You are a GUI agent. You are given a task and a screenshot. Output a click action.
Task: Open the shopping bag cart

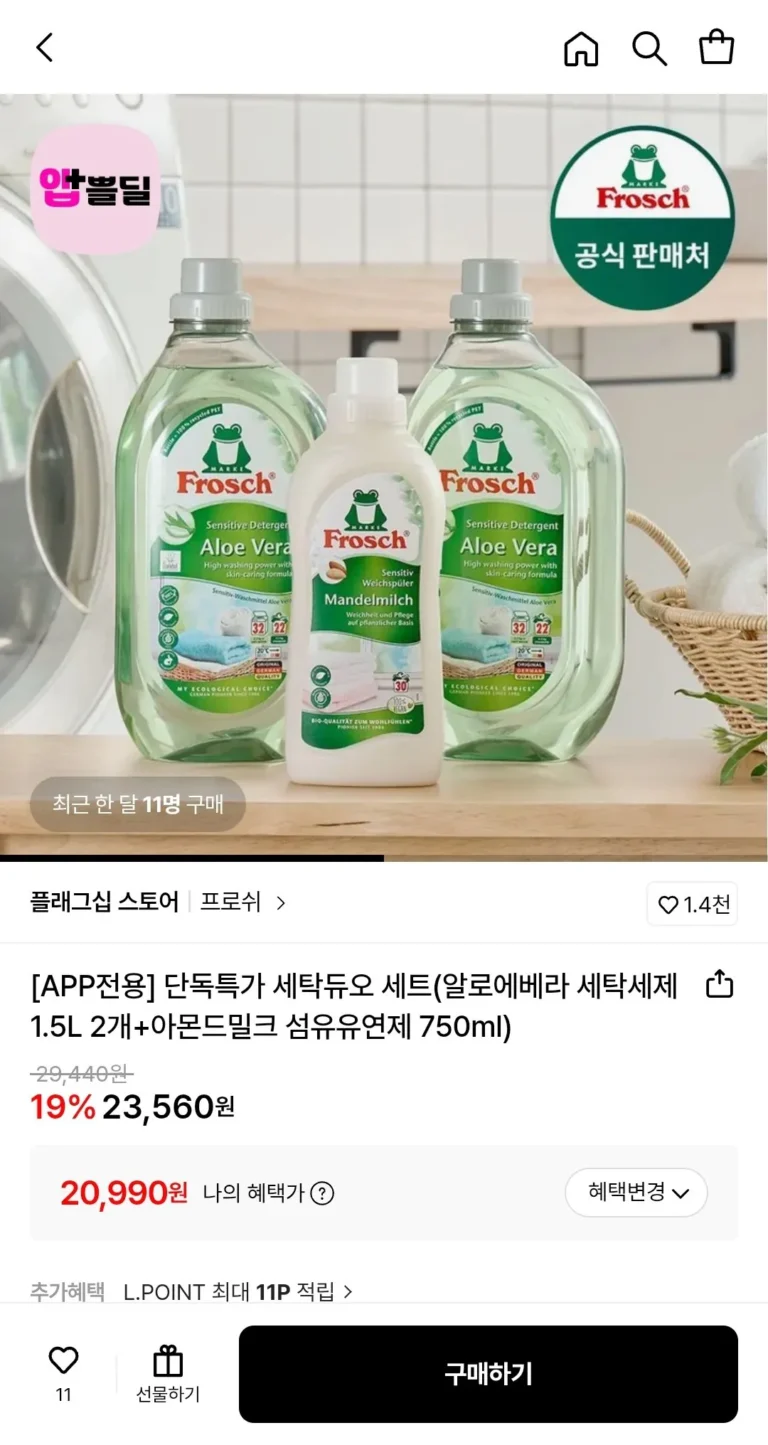coord(716,47)
